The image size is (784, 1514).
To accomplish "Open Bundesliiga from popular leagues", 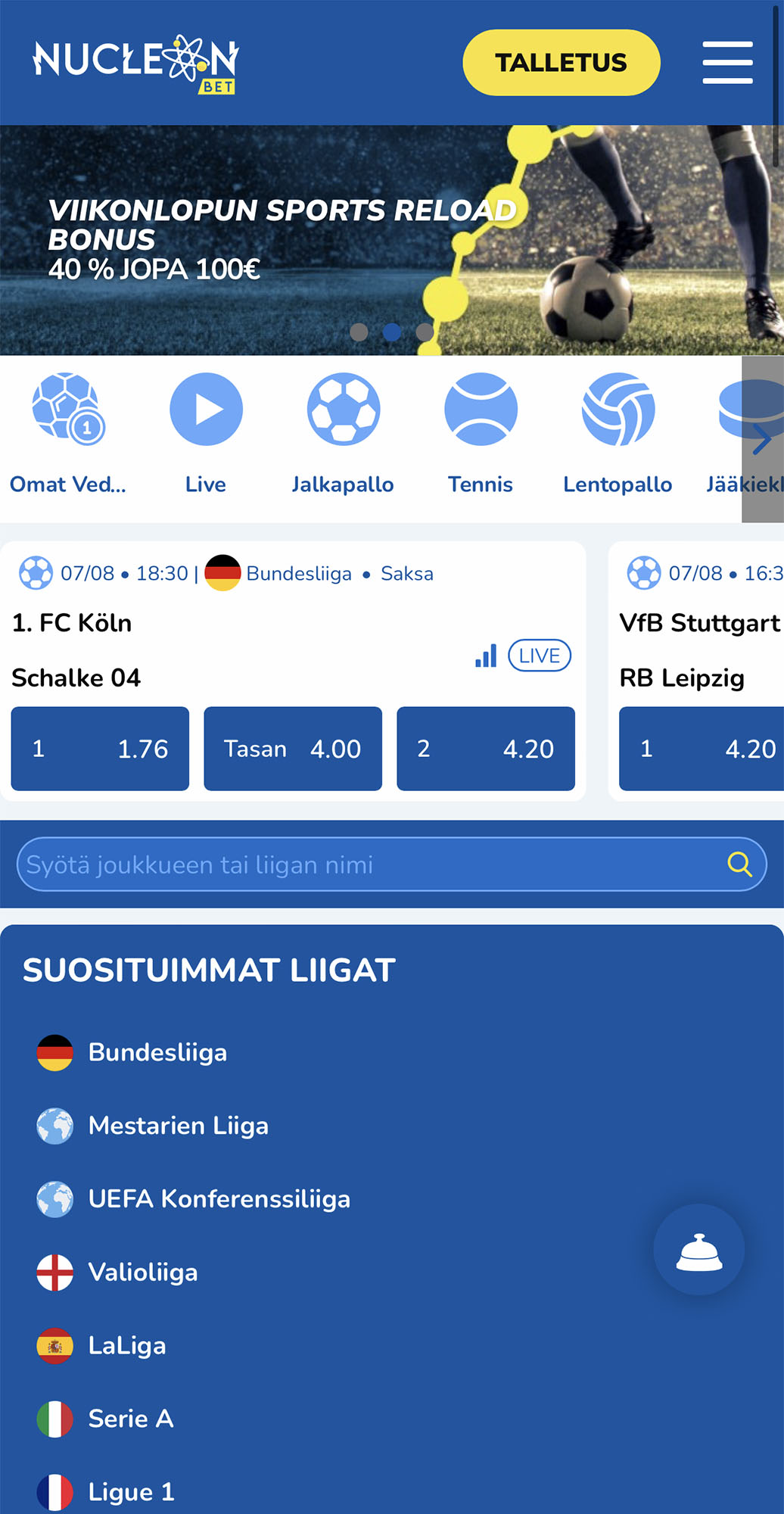I will (157, 1052).
